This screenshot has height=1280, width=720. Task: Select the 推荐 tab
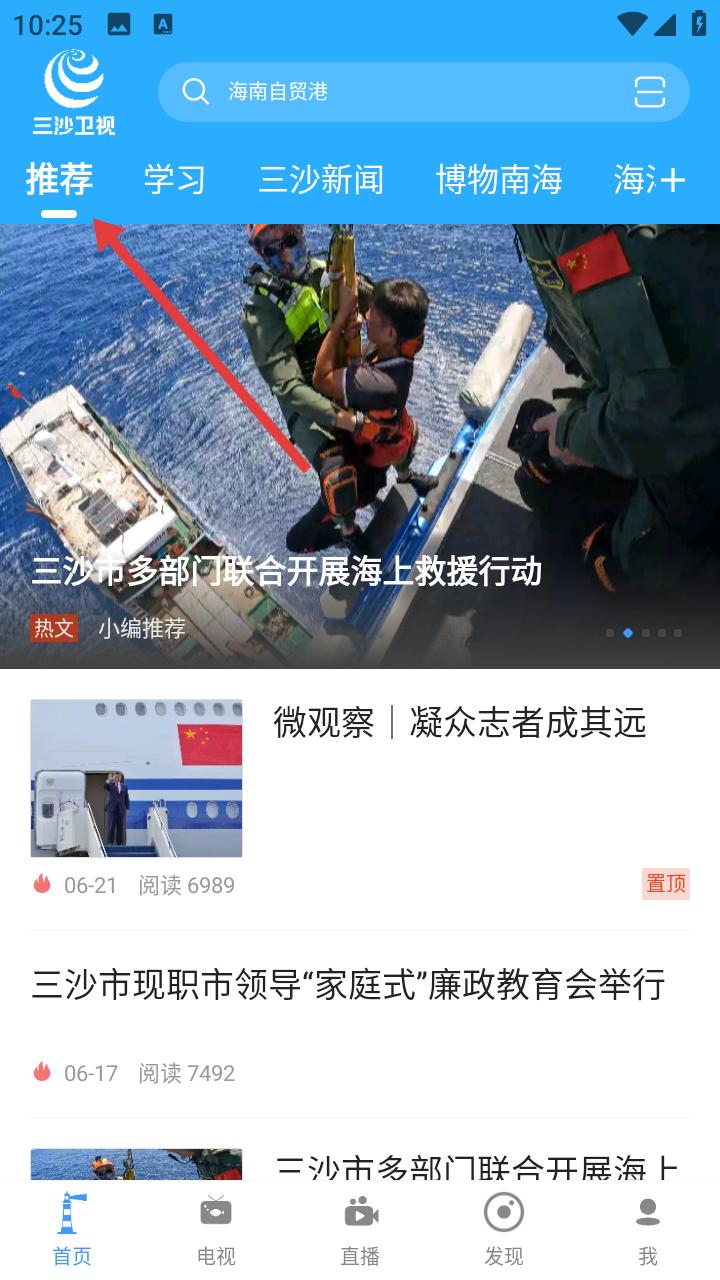59,180
